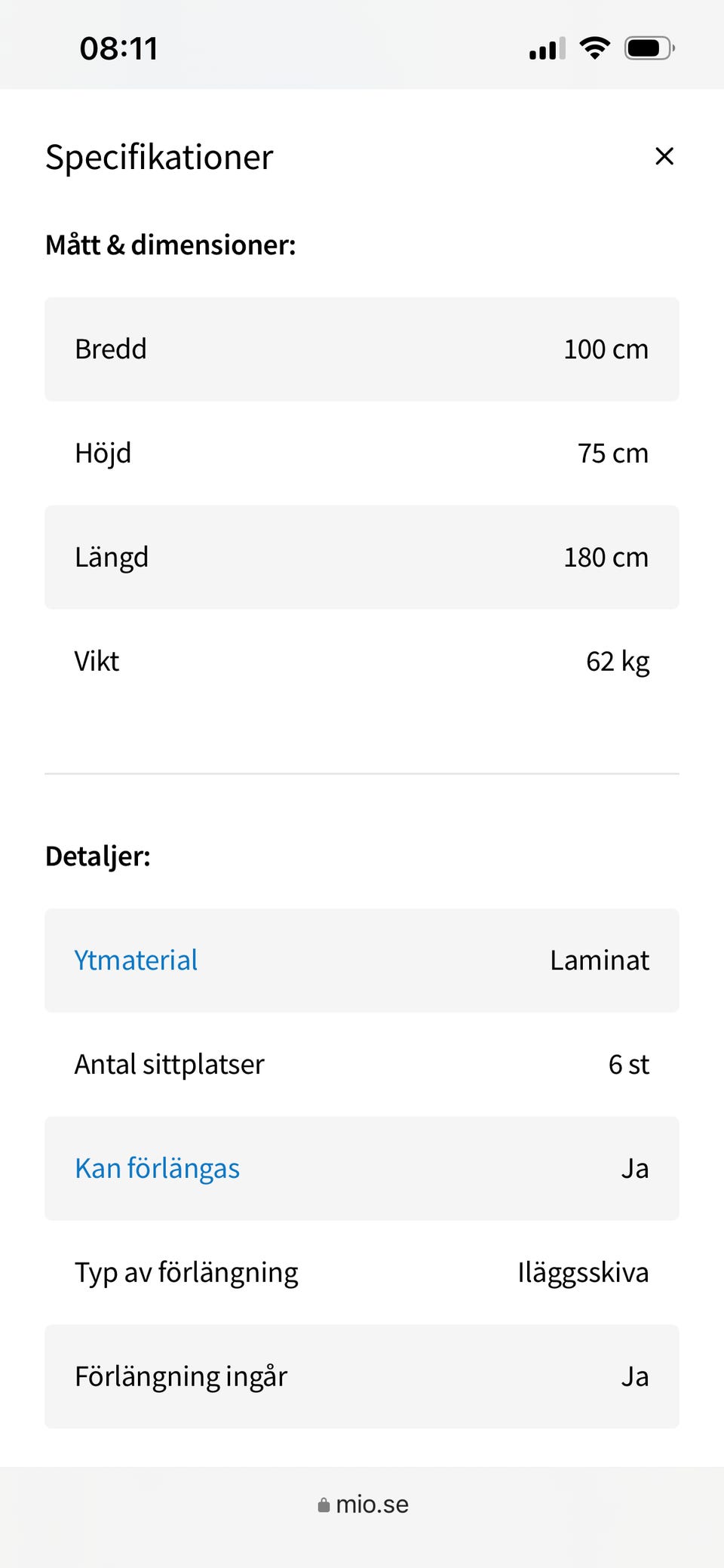The width and height of the screenshot is (724, 1568).
Task: Tap the Kan förlängas link
Action: coord(157,1168)
